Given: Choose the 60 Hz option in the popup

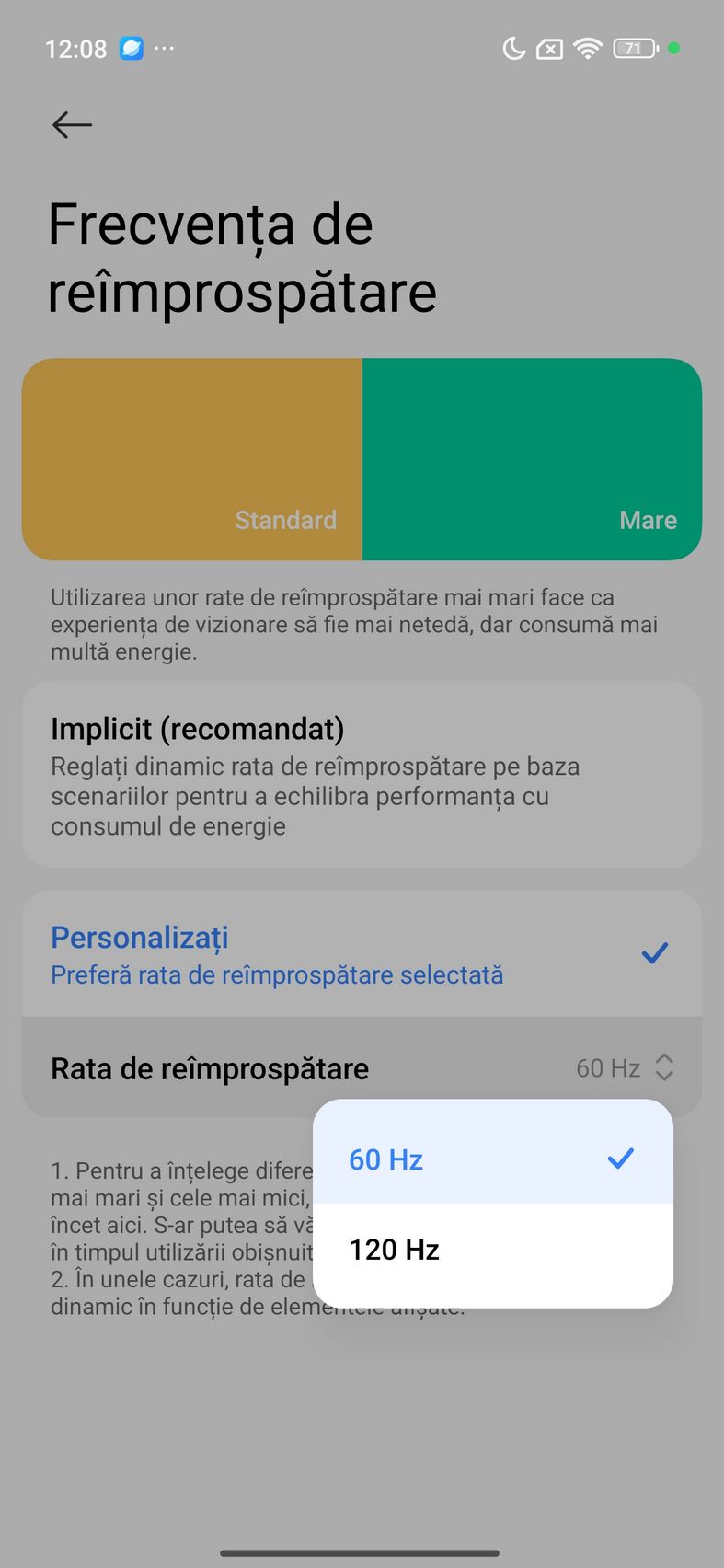Looking at the screenshot, I should click(x=492, y=1159).
